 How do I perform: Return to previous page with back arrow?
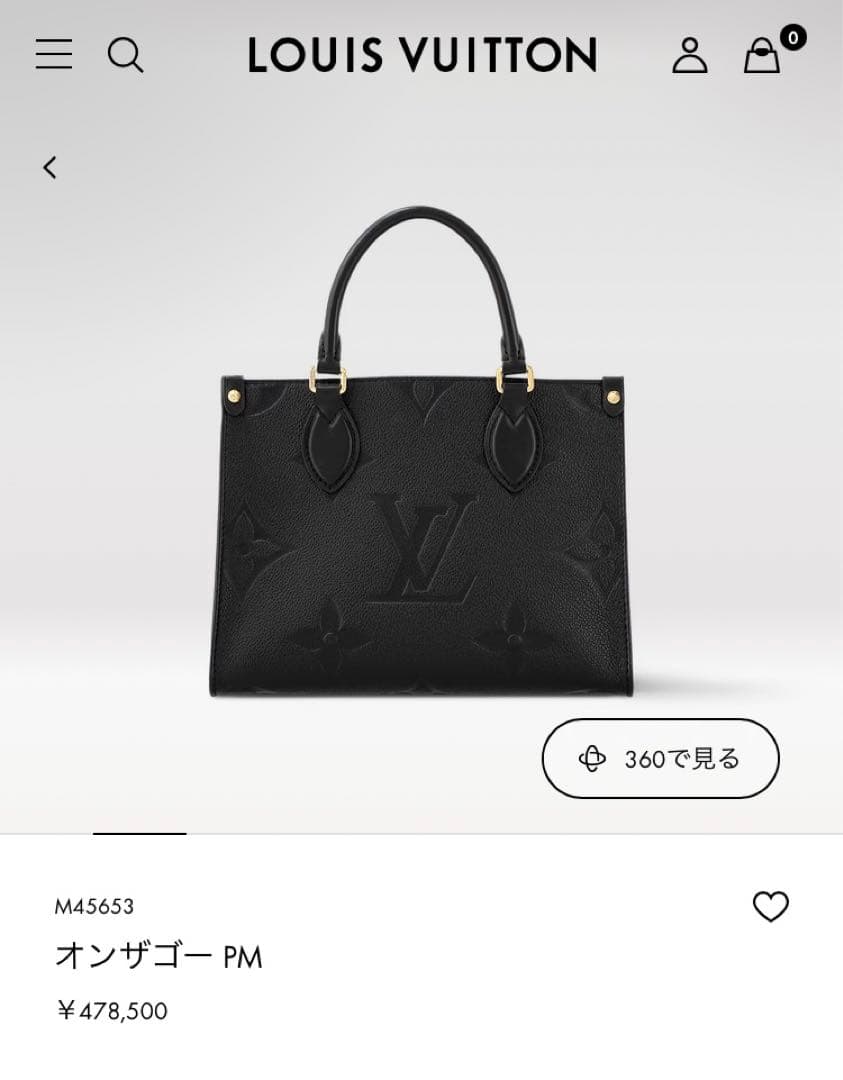(x=49, y=167)
